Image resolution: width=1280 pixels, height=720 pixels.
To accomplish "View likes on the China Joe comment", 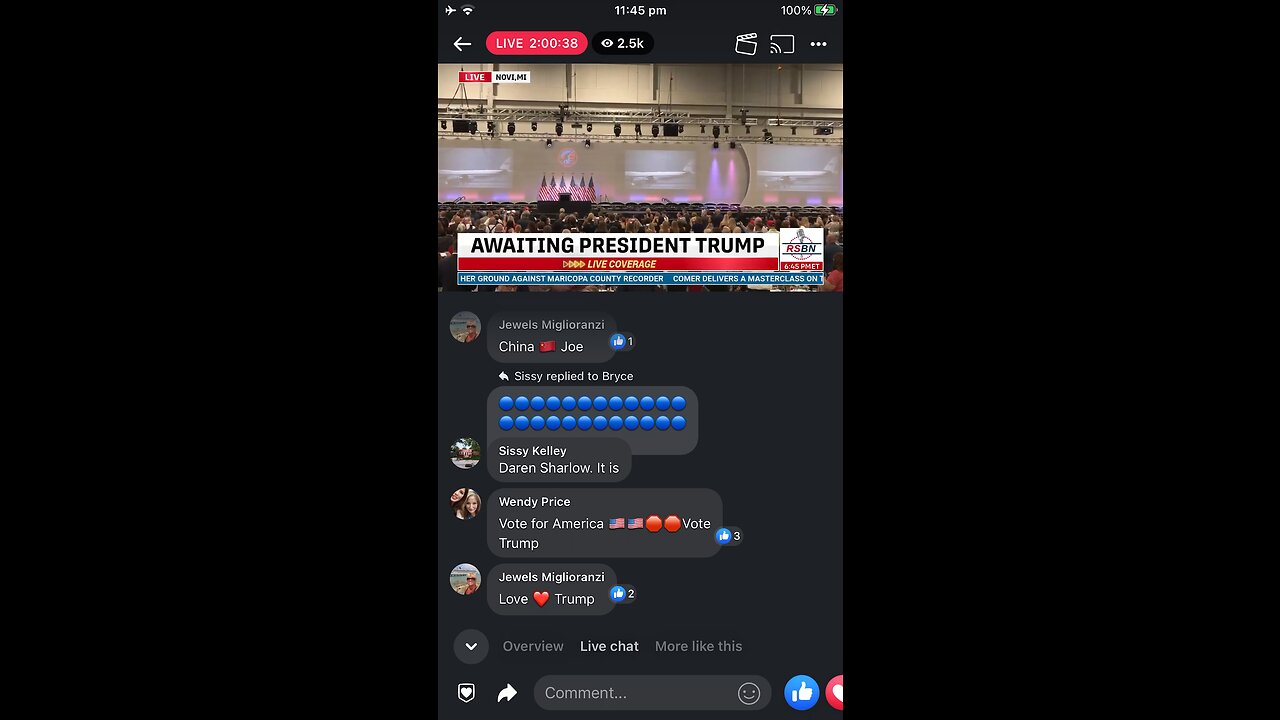I will coord(622,342).
